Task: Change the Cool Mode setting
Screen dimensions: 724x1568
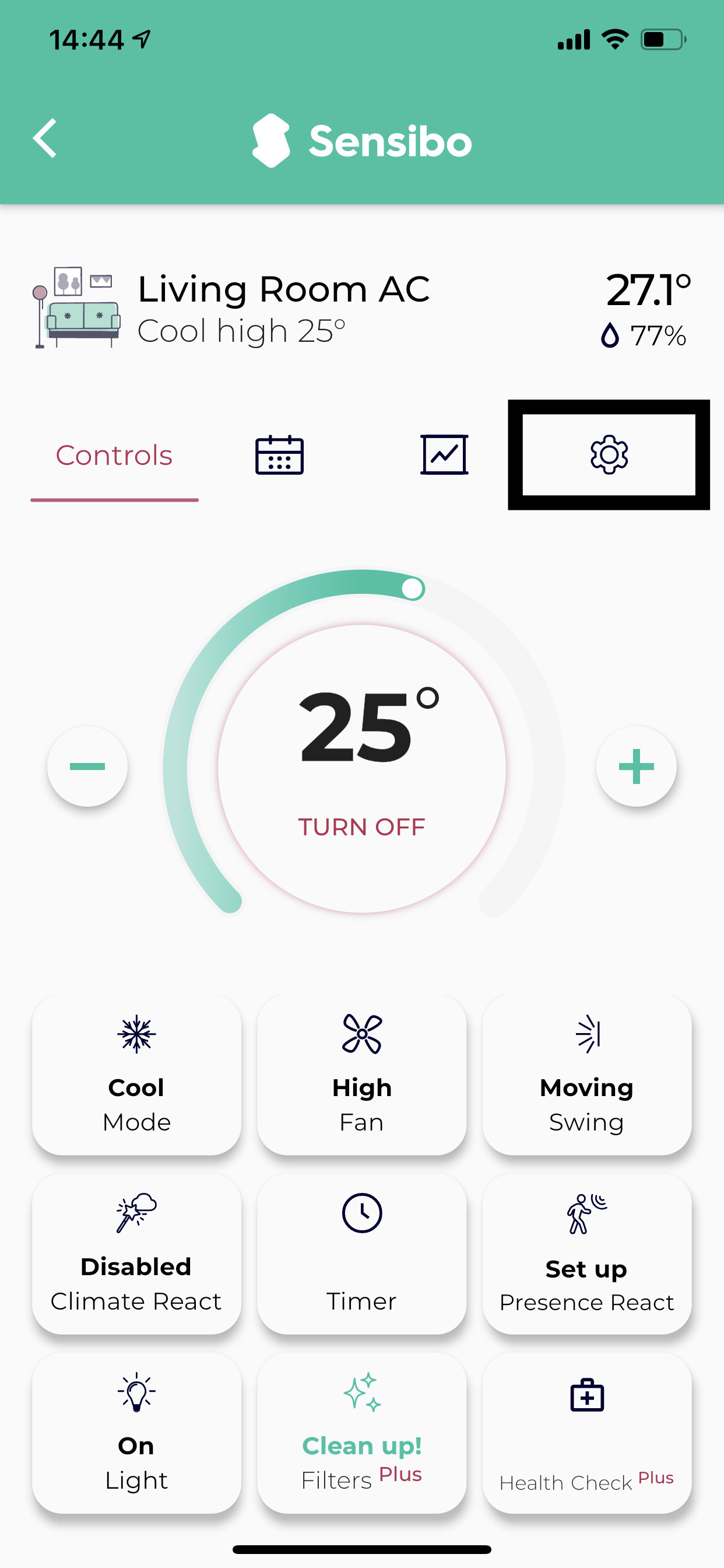Action: tap(136, 1075)
